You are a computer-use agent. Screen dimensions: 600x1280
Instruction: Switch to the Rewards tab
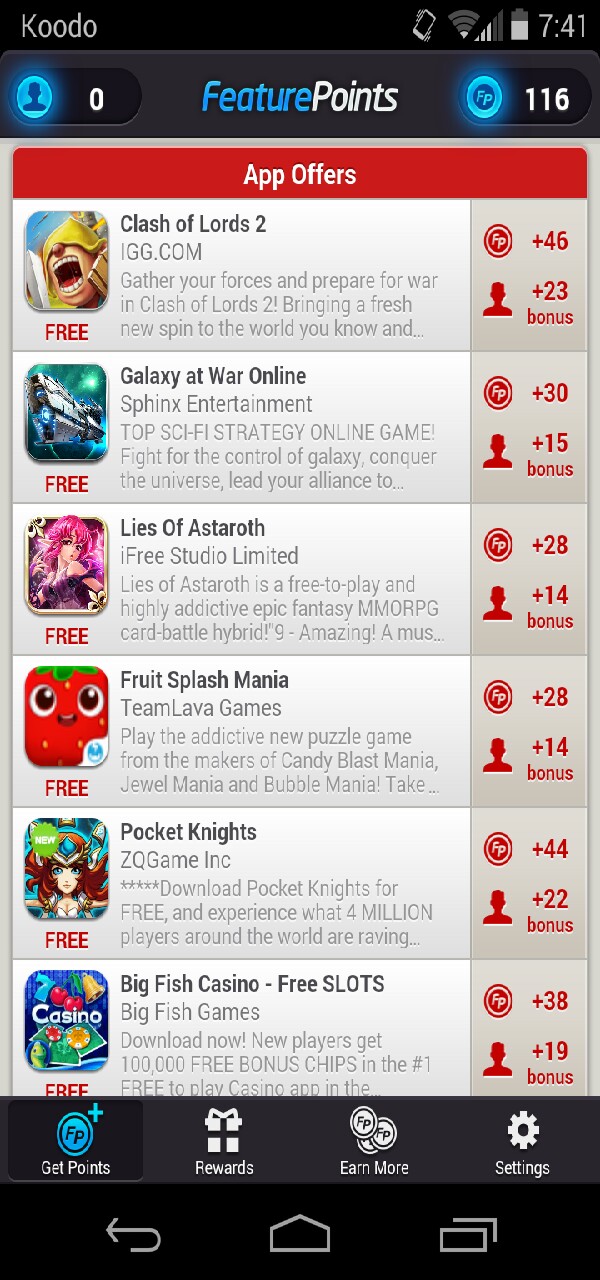(224, 1141)
